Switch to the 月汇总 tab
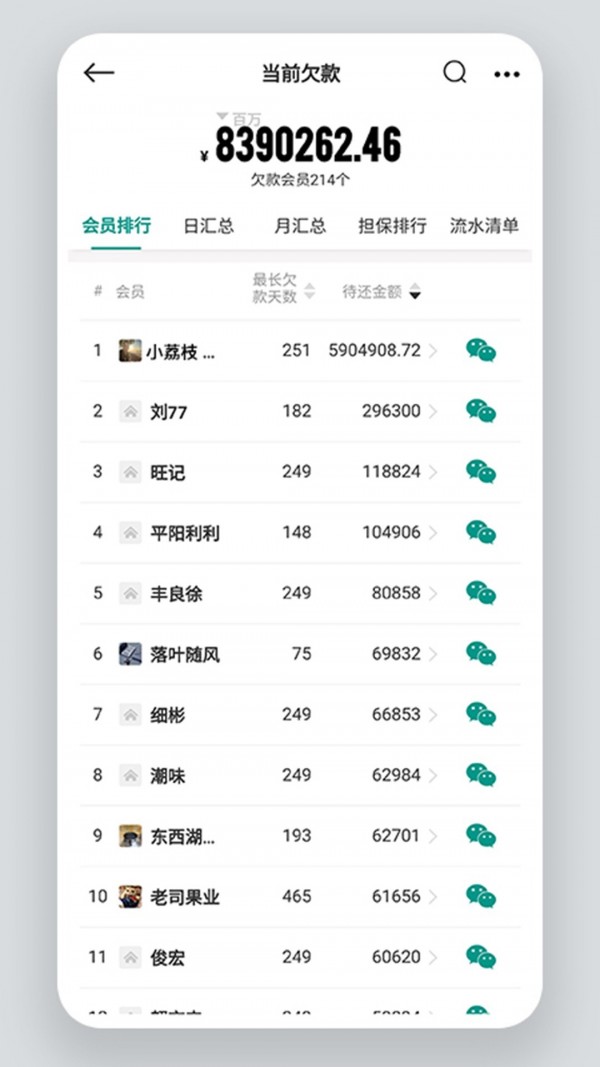 click(300, 225)
